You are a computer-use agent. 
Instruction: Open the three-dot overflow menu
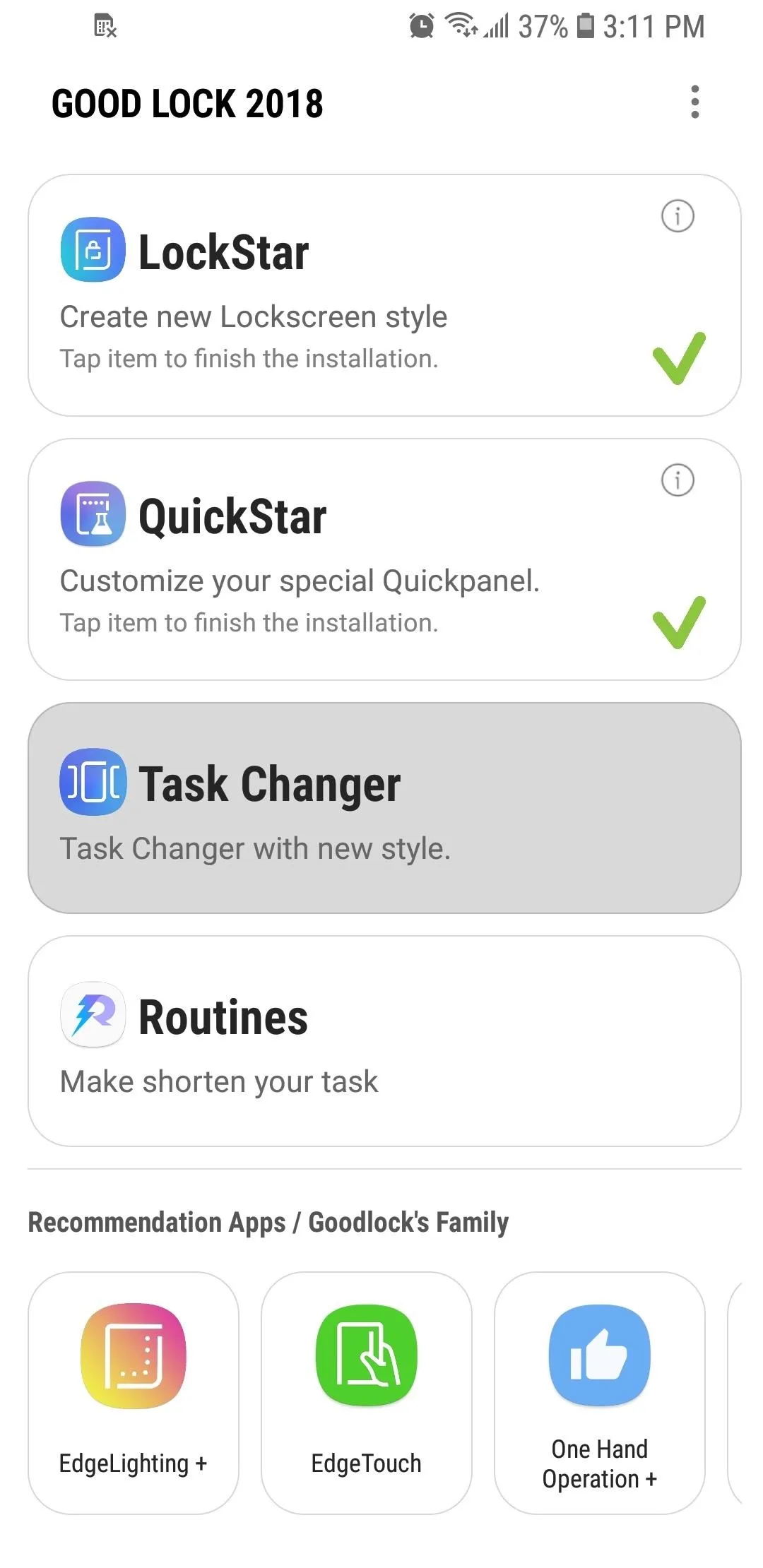click(694, 102)
